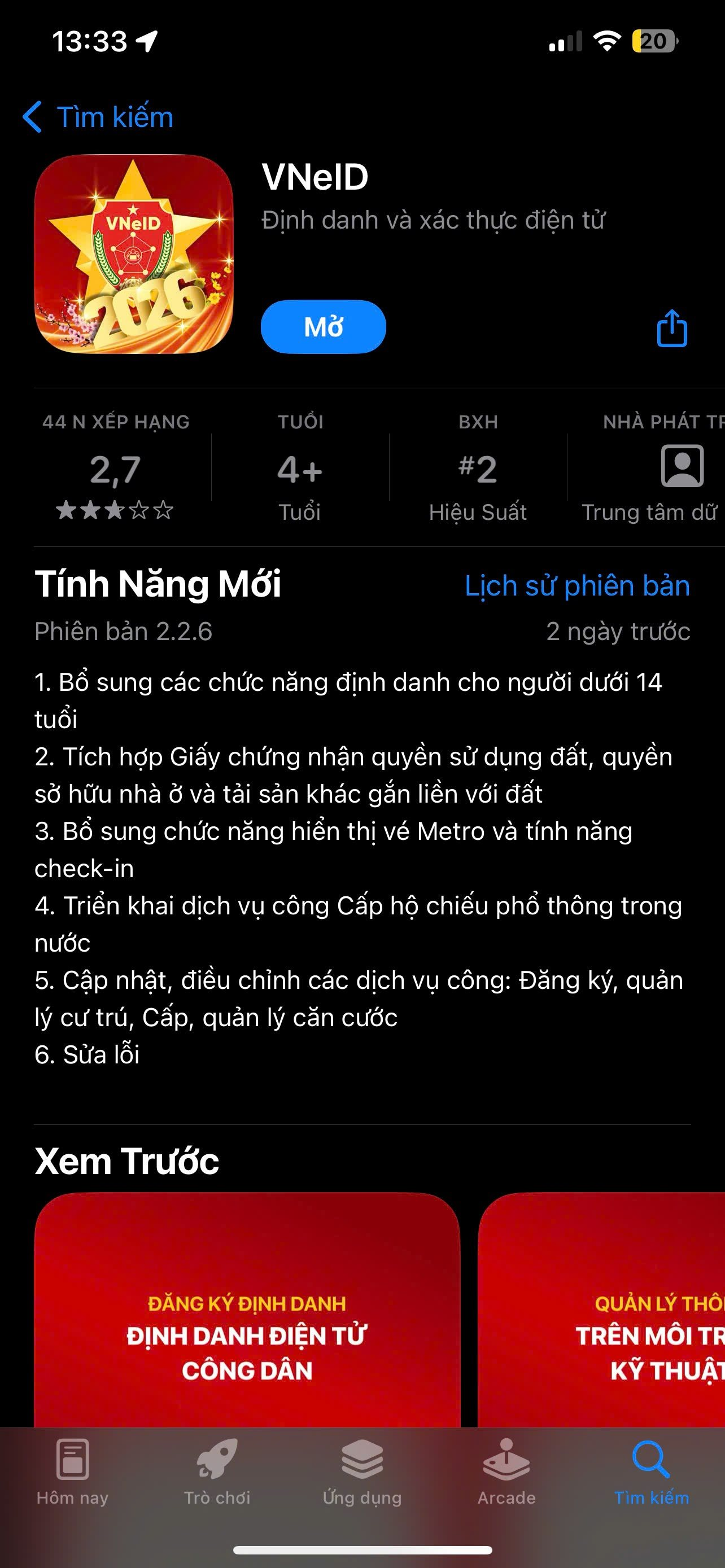Select the Tìm kiếm magnifier icon
This screenshot has height=1568, width=725.
pos(652,1466)
